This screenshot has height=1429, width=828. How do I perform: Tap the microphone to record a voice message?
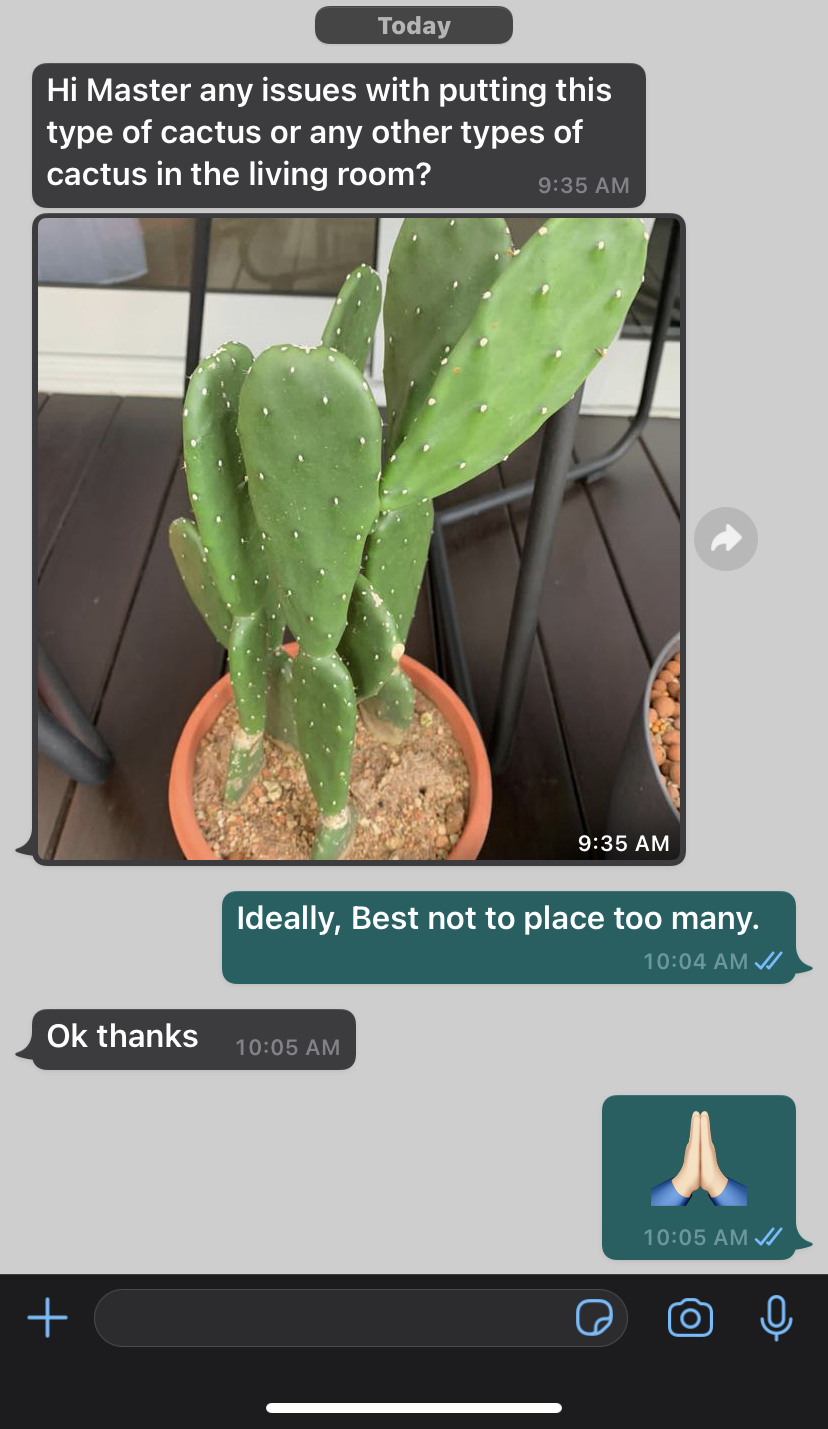pos(775,1318)
